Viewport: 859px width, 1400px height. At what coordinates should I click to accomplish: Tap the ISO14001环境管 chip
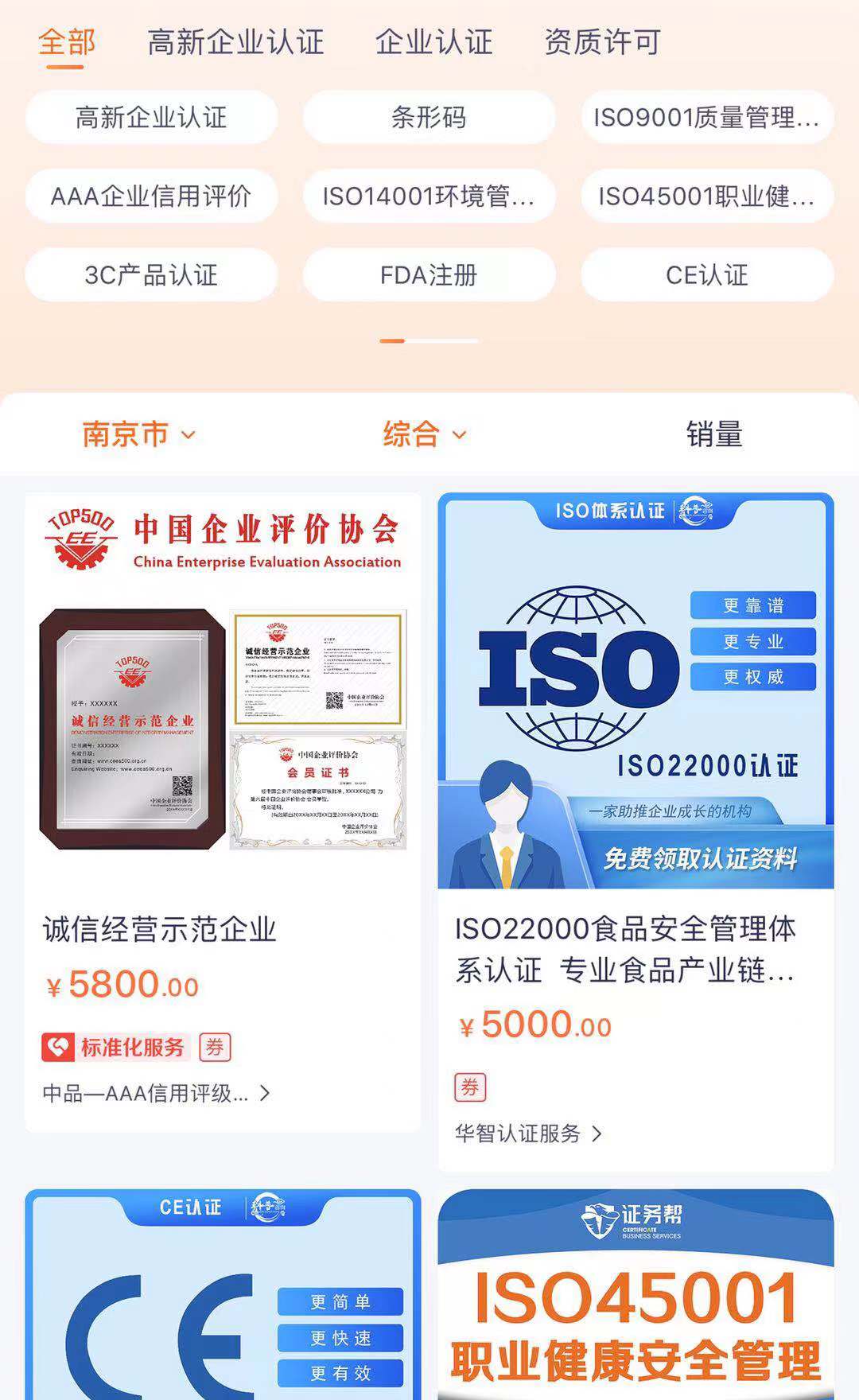429,196
